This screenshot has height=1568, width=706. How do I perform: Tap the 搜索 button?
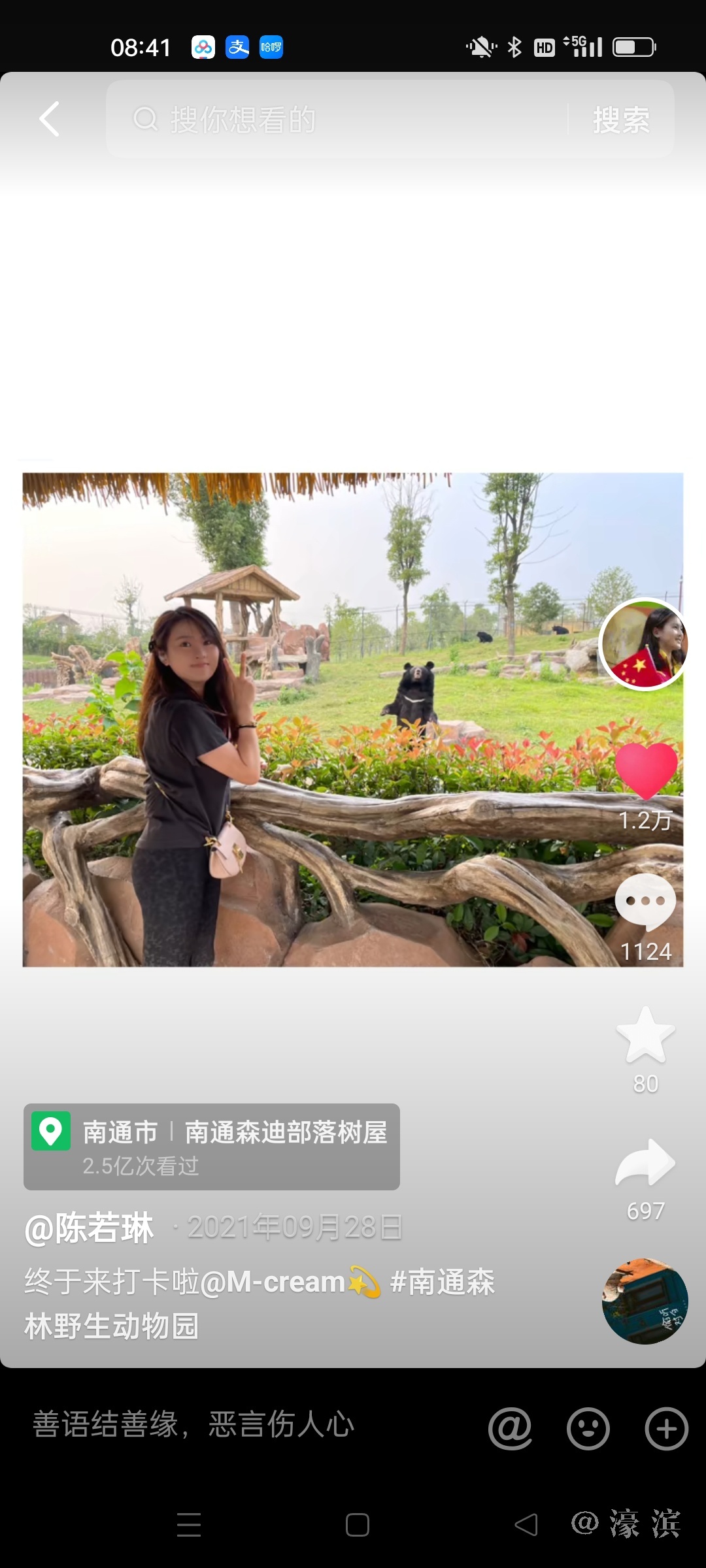620,120
